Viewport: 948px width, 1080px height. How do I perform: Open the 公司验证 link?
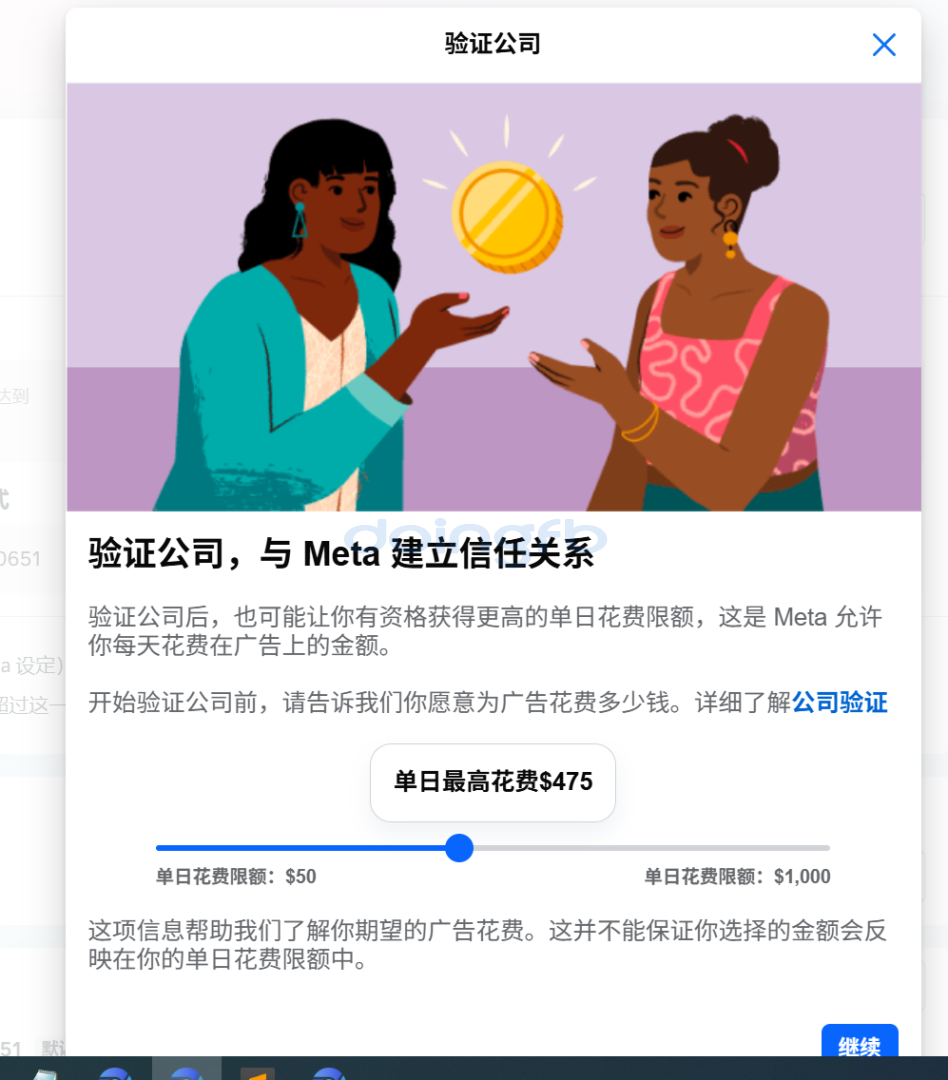click(x=840, y=702)
